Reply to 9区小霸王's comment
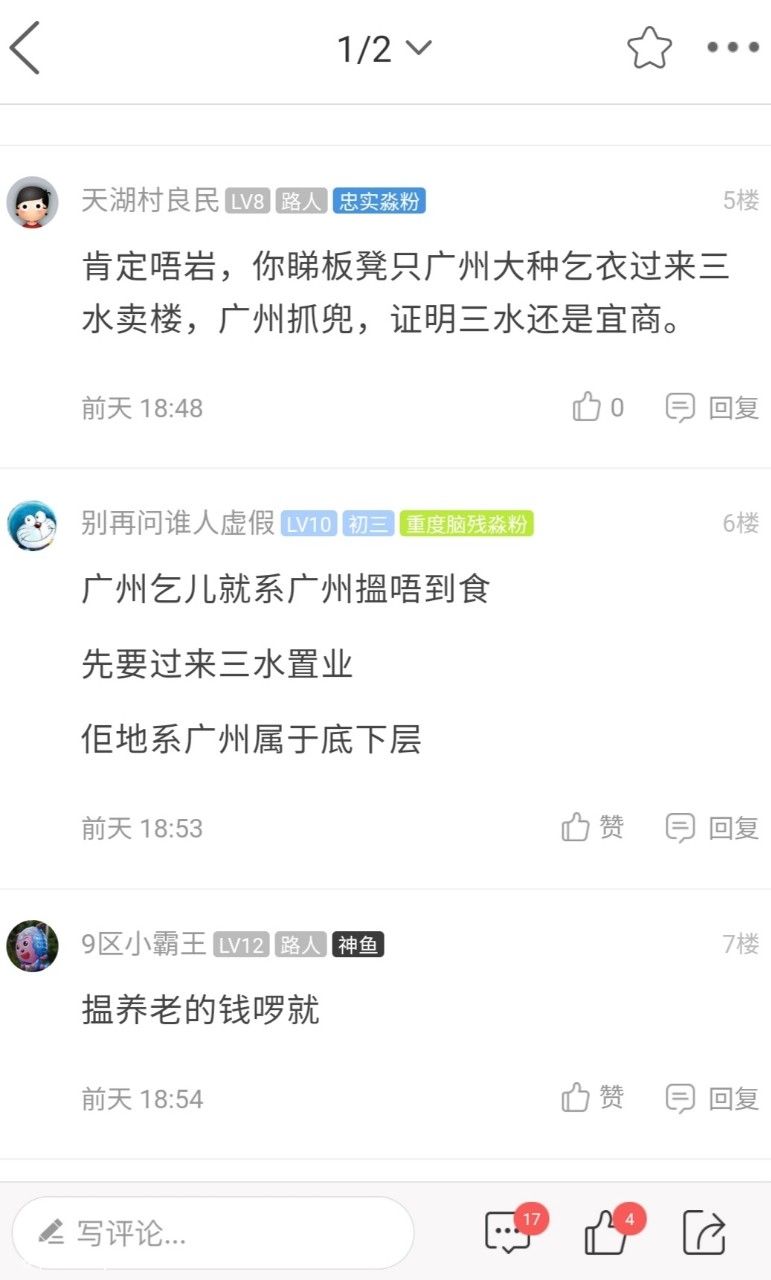 [x=713, y=1098]
